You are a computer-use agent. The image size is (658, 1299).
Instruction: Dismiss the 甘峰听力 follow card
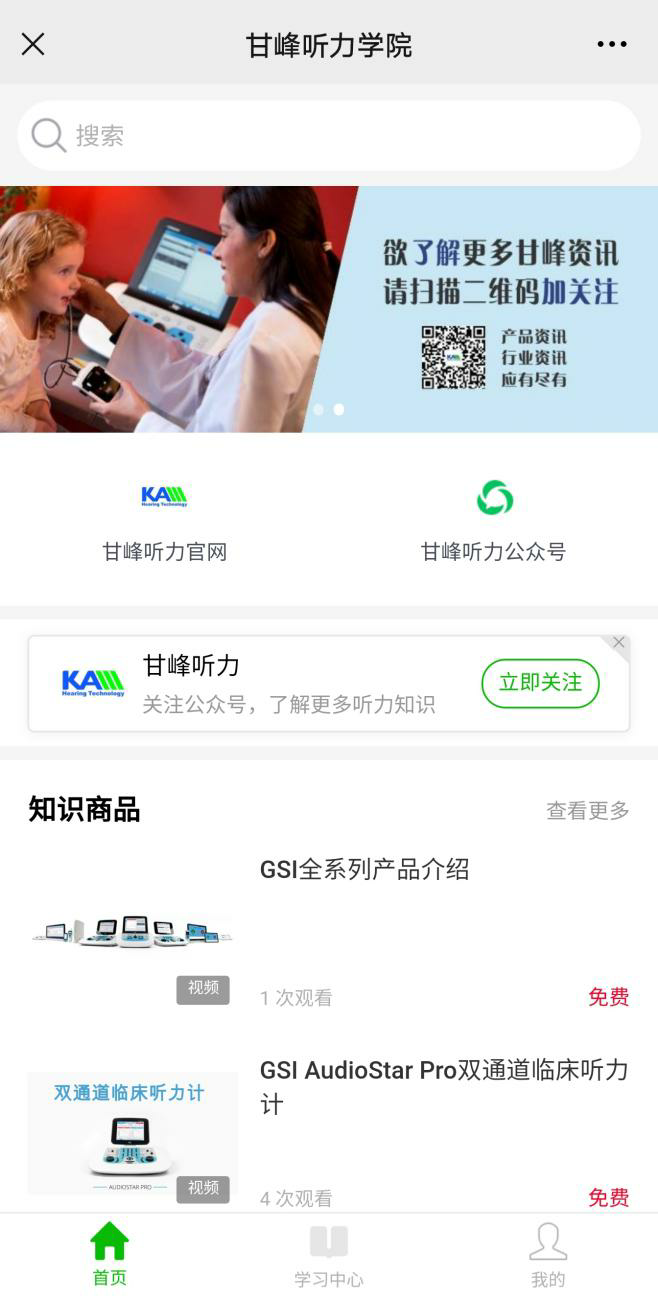click(619, 643)
